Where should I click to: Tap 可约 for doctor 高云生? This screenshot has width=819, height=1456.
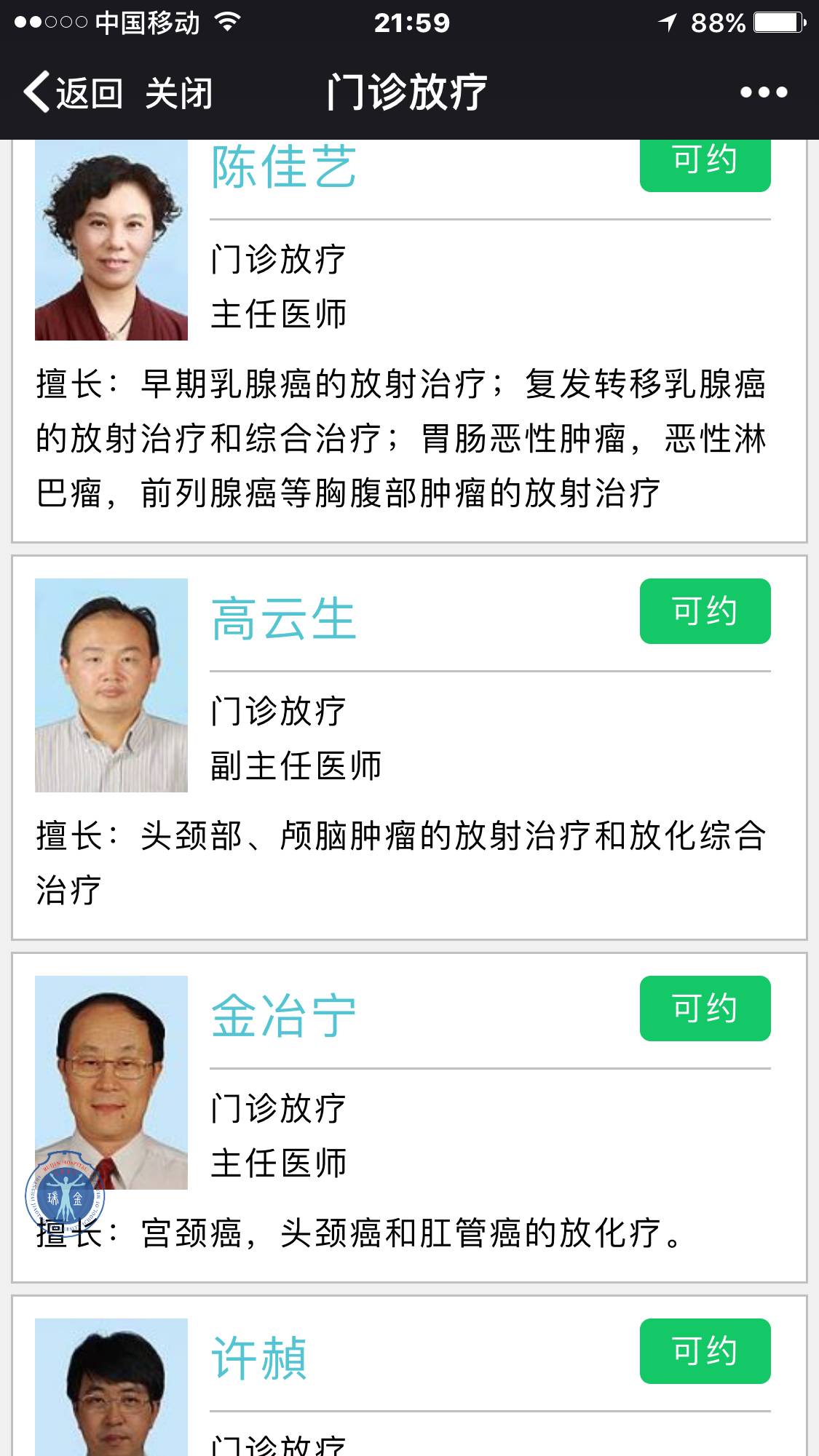tap(704, 611)
